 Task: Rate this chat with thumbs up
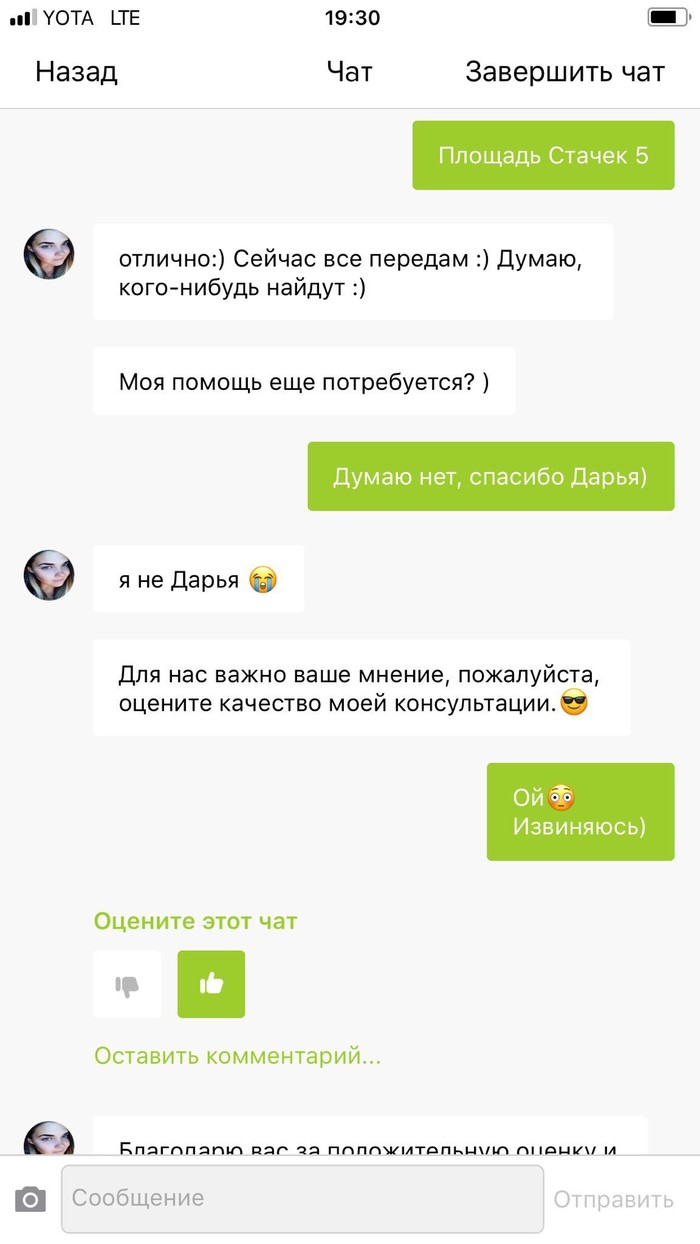click(211, 985)
